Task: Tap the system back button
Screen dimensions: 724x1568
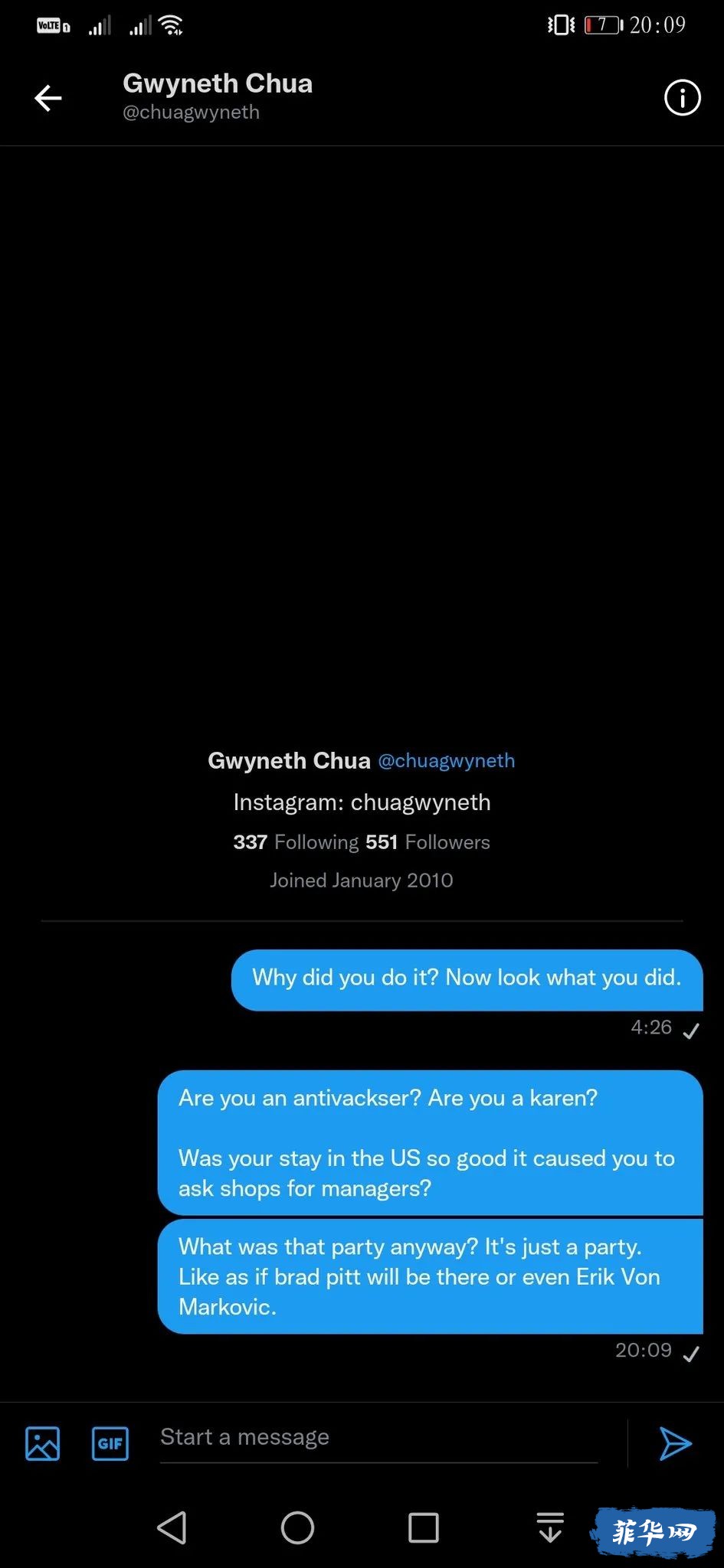Action: [x=172, y=1527]
